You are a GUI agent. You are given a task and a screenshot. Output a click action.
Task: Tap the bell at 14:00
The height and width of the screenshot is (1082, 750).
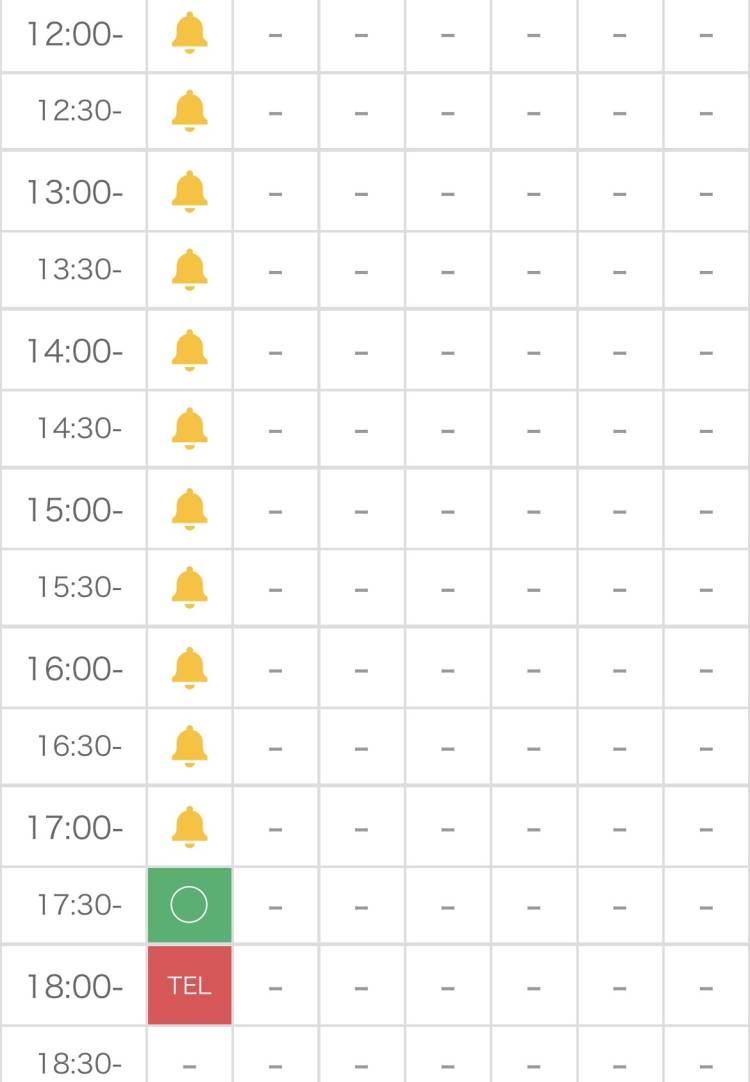tap(189, 350)
